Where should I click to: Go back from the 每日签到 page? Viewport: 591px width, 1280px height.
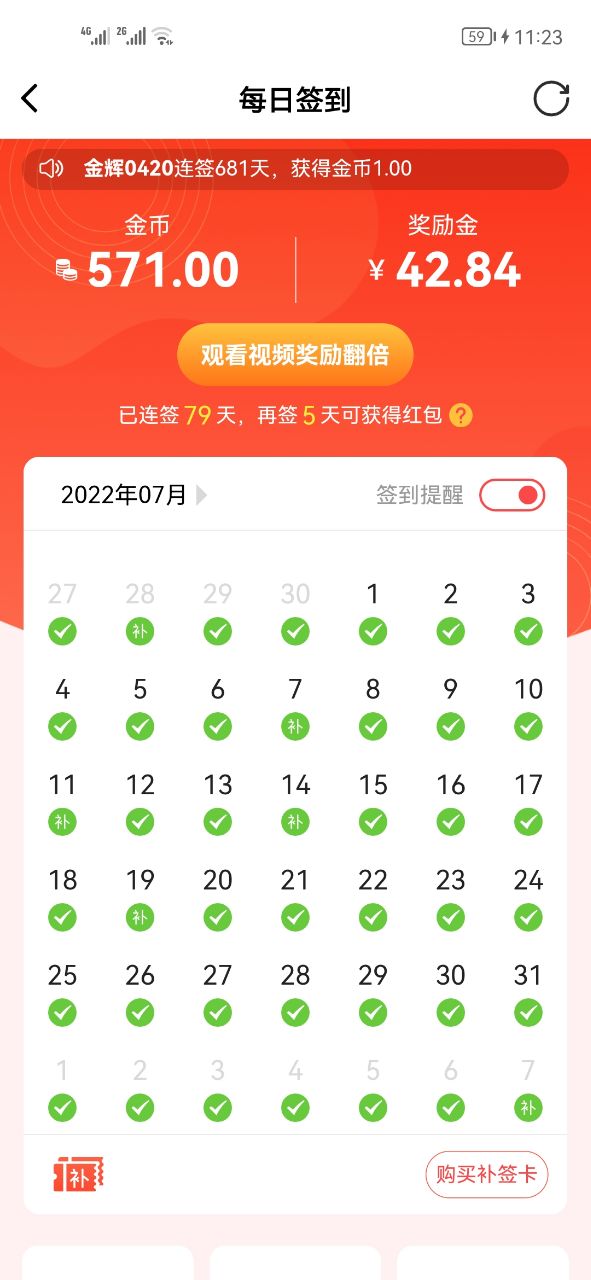30,98
